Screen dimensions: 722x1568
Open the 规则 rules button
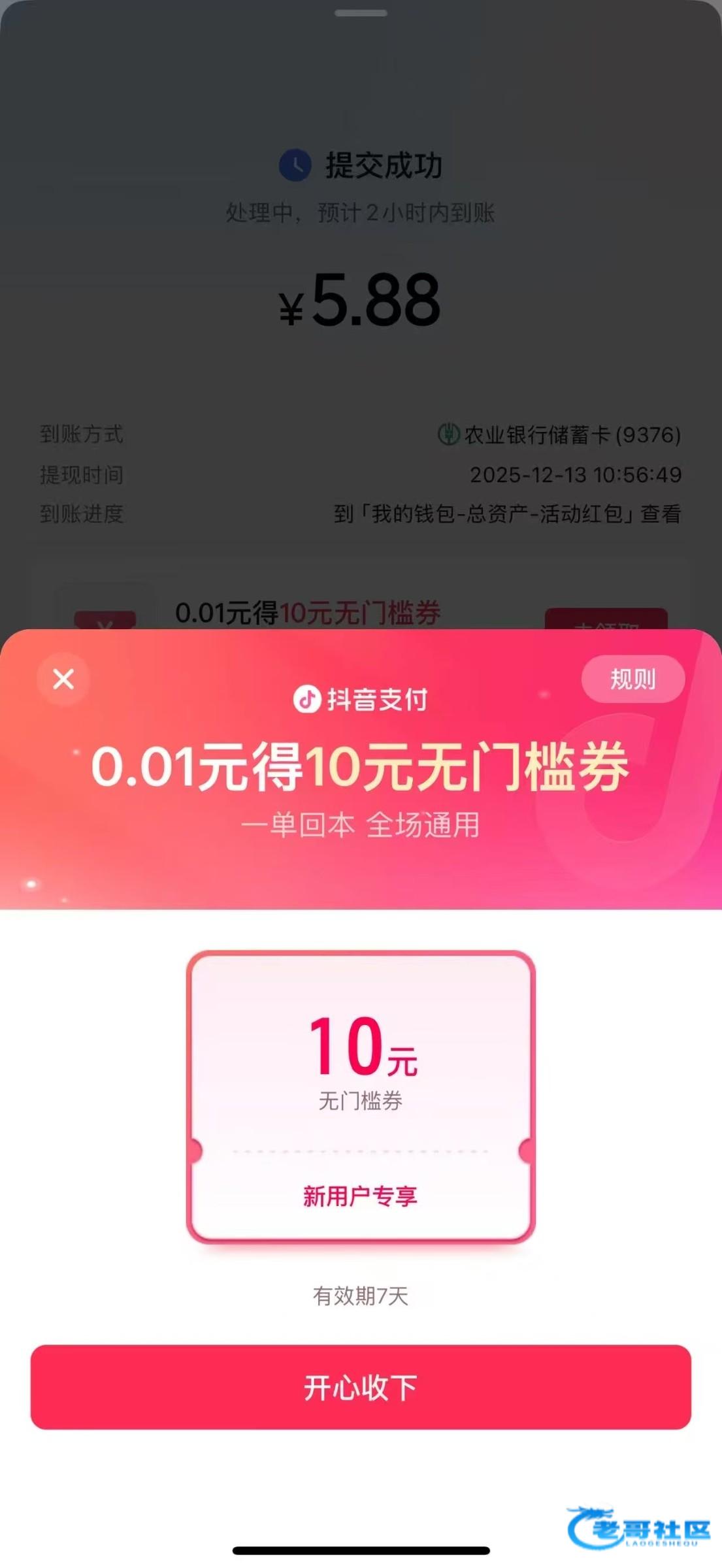[x=632, y=679]
